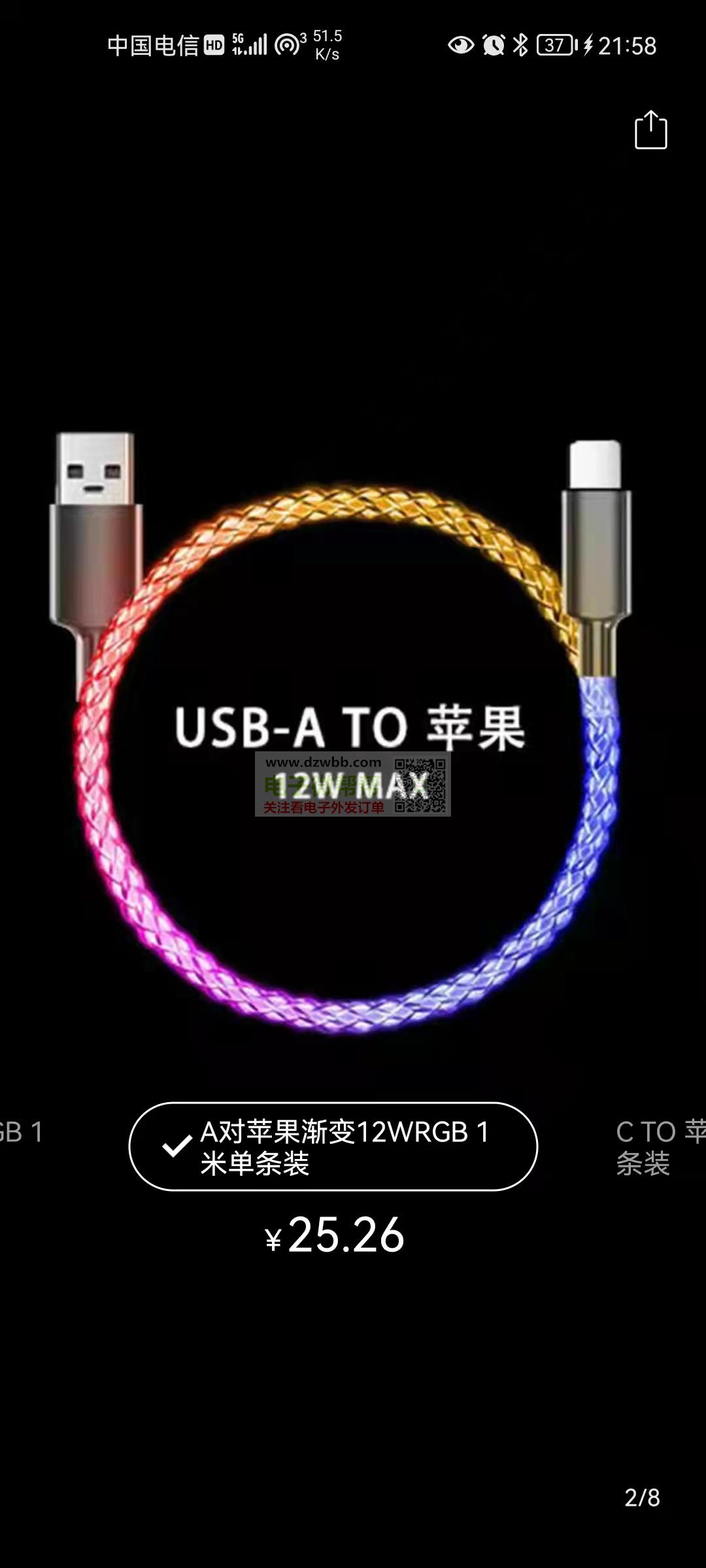Select A对苹果渐变12WRGB 1米单条装 option
This screenshot has width=706, height=1568.
coord(333,1147)
